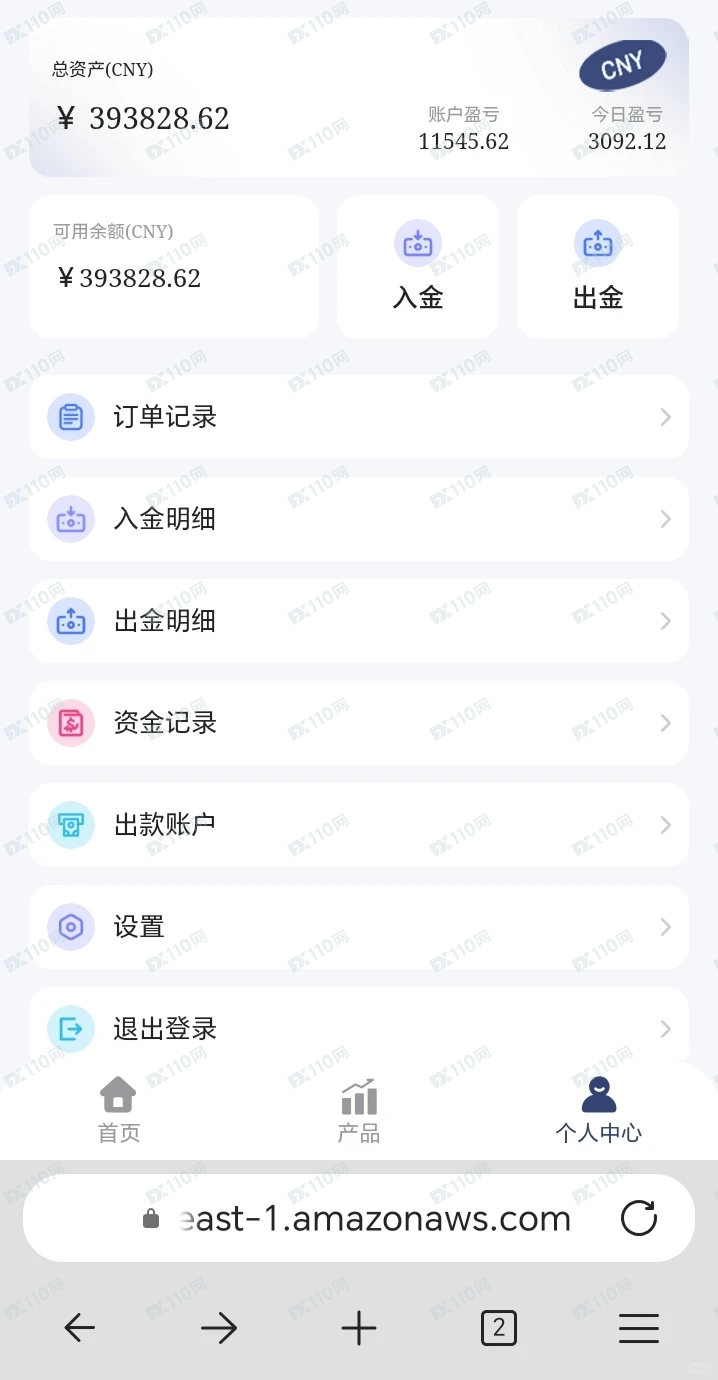Screen dimensions: 718x1380
Task: Reload the page with refresh icon
Action: [639, 1218]
